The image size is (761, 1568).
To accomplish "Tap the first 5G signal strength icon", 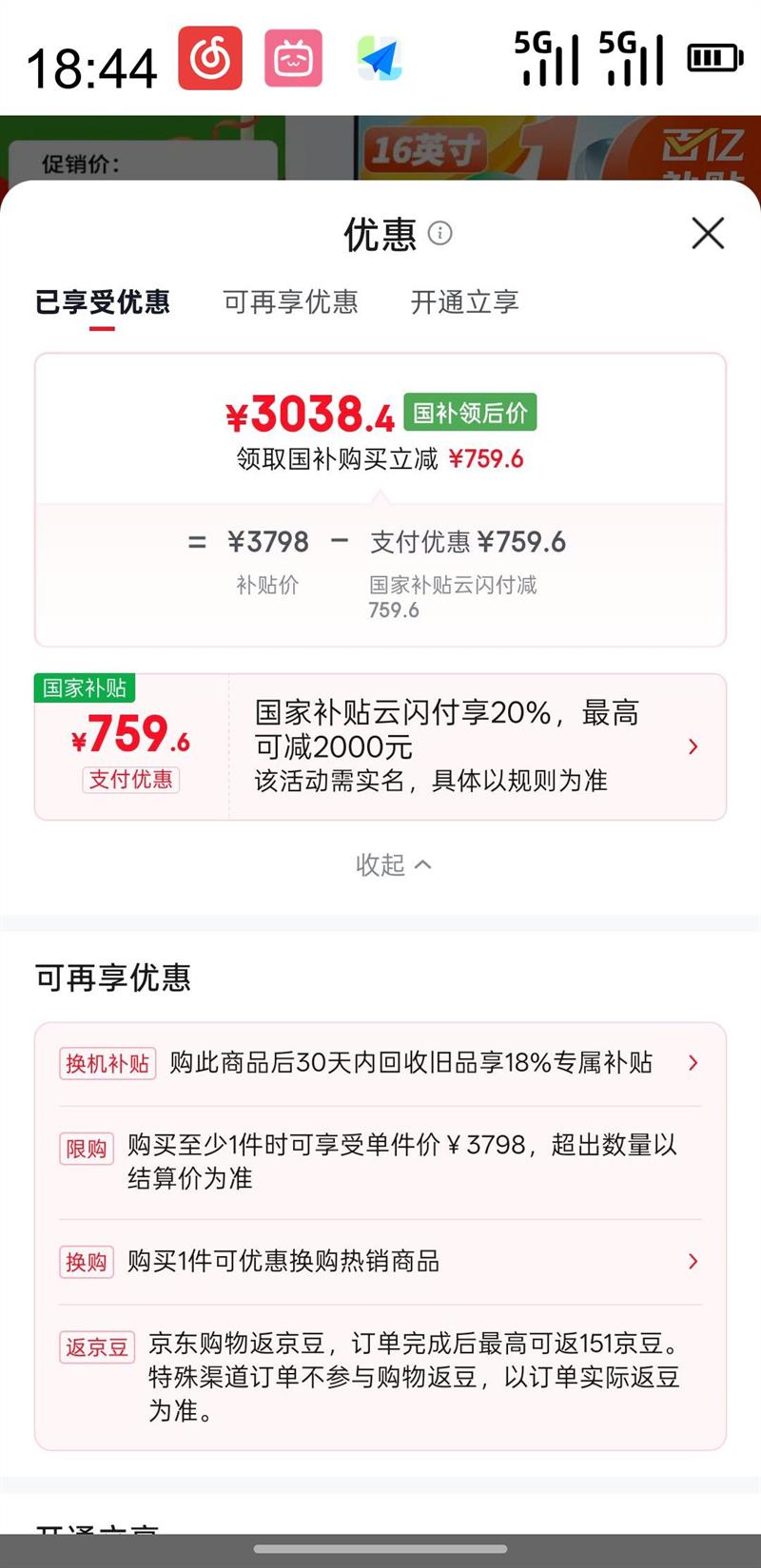I will click(x=548, y=58).
